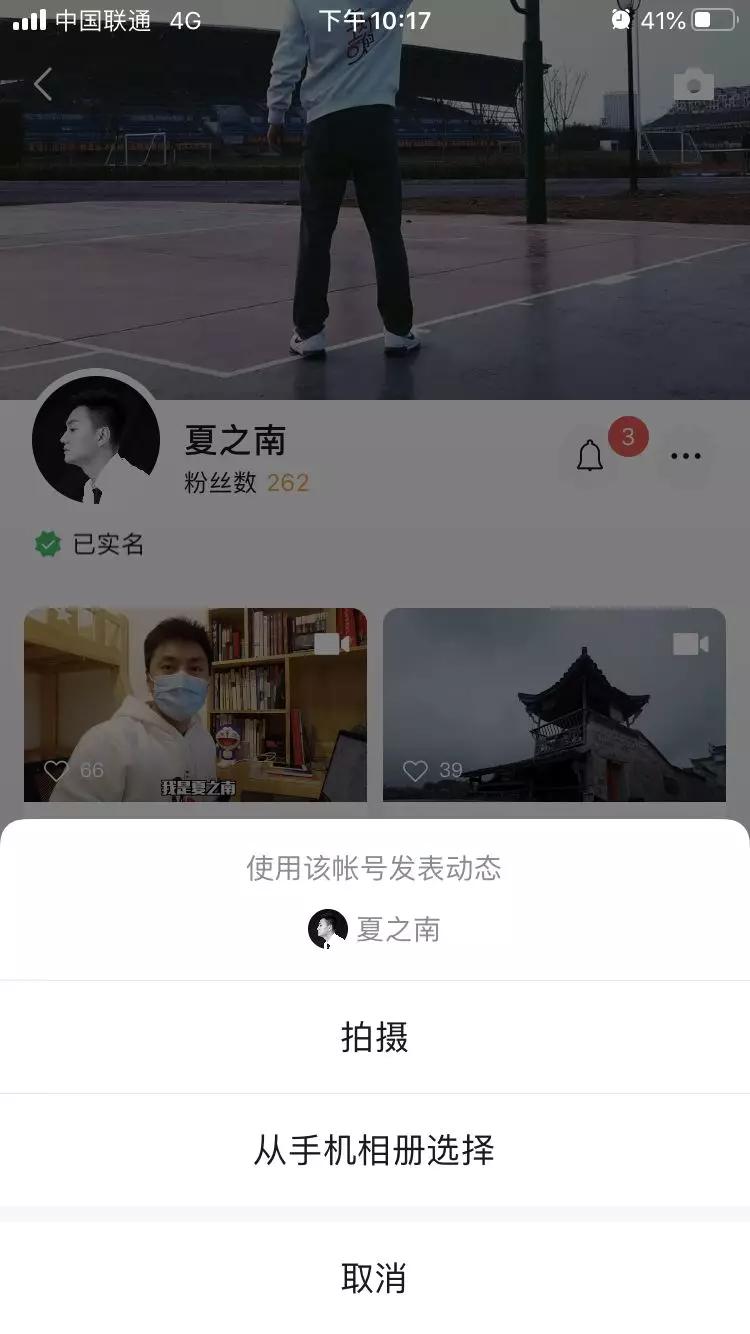750x1334 pixels.
Task: Tap 取消 to dismiss the sheet
Action: tap(375, 1280)
